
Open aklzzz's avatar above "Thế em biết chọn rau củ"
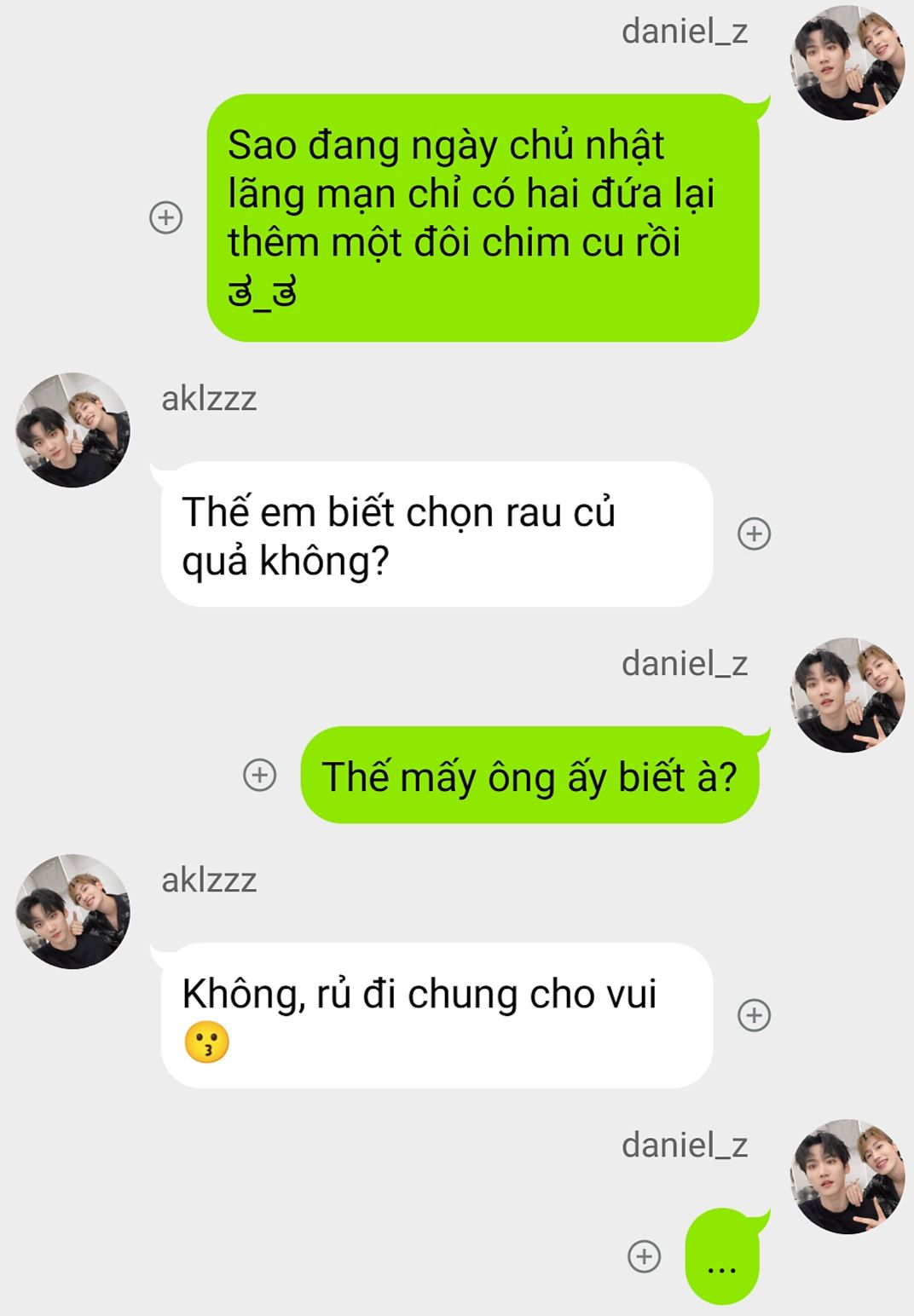pos(73,430)
